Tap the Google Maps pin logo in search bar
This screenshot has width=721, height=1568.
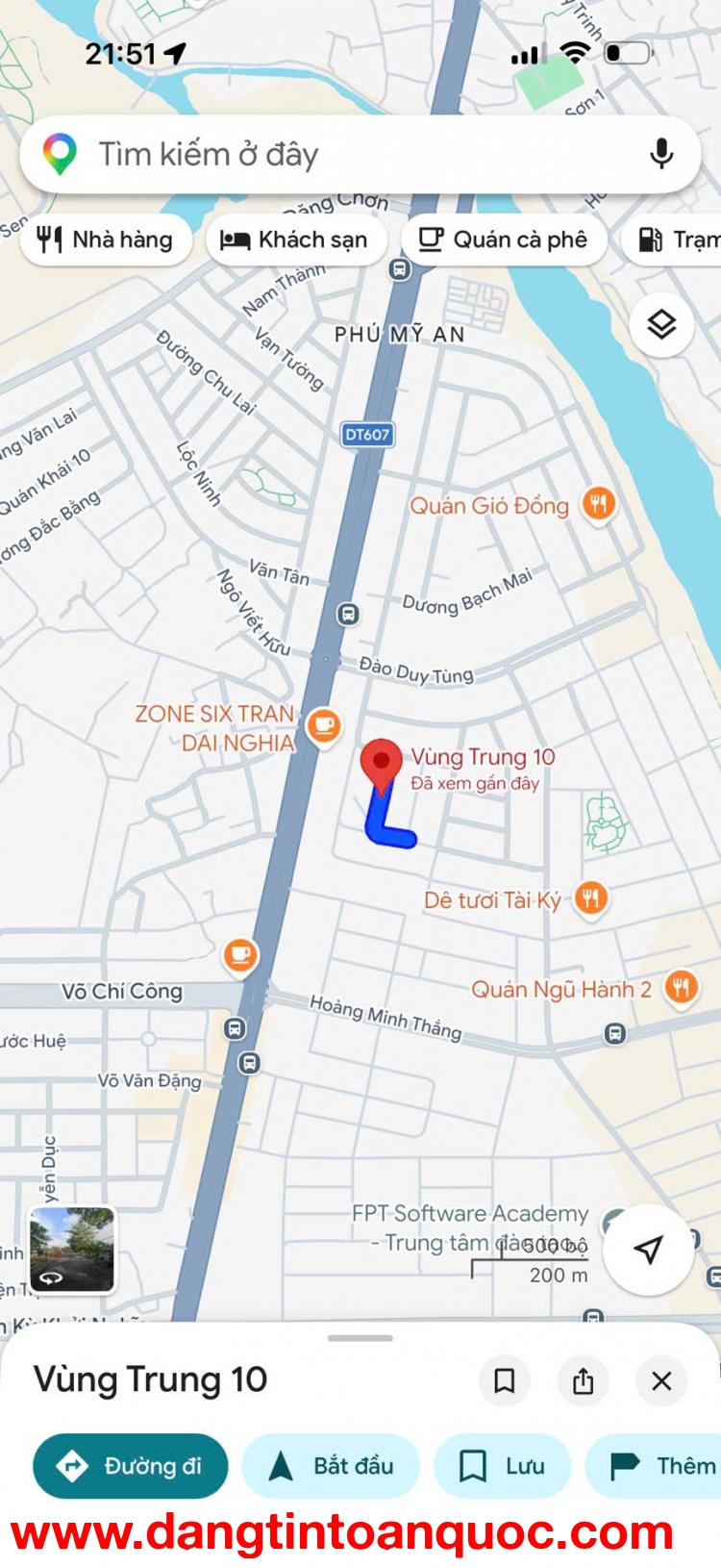click(60, 152)
